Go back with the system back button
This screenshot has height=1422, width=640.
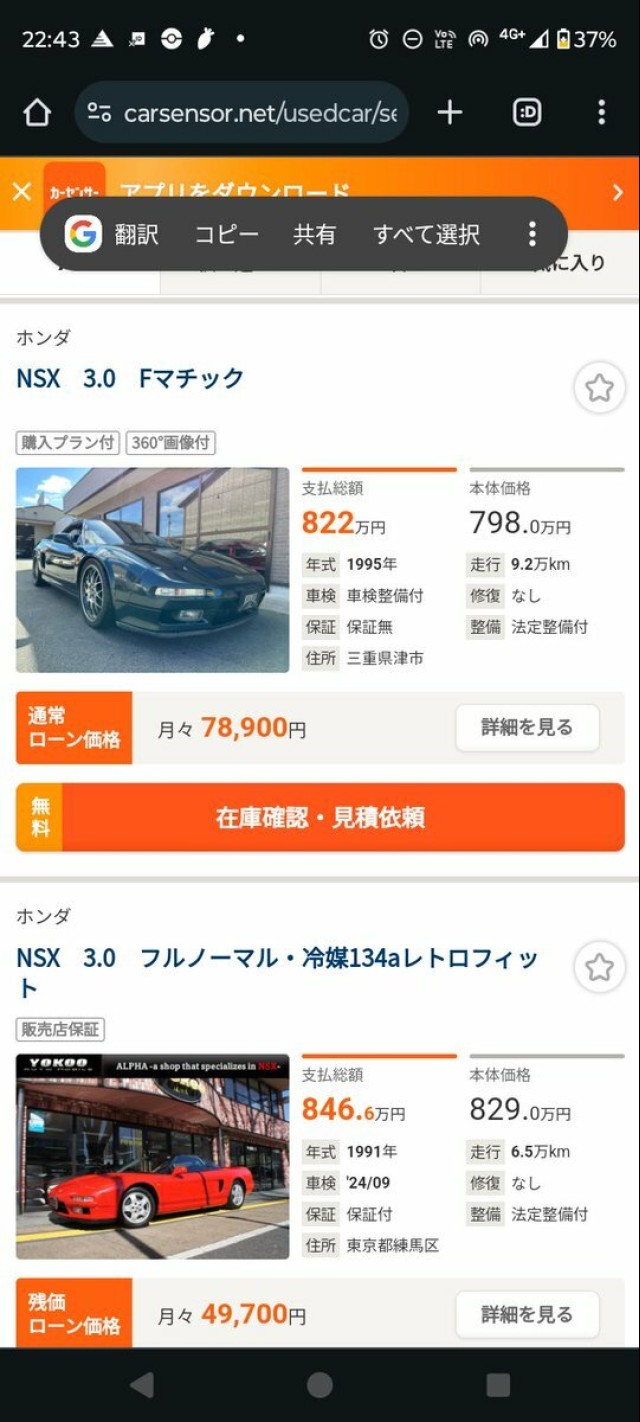point(142,1385)
